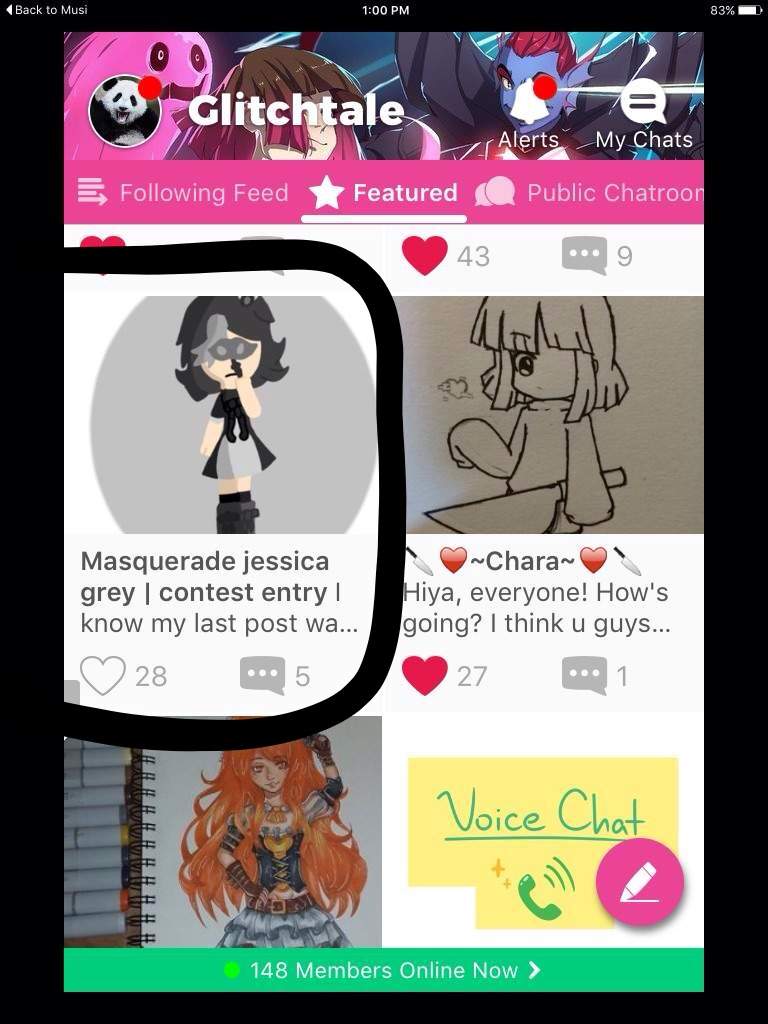Like the Masquerade jessica grey post
The width and height of the screenshot is (768, 1024).
[x=102, y=676]
